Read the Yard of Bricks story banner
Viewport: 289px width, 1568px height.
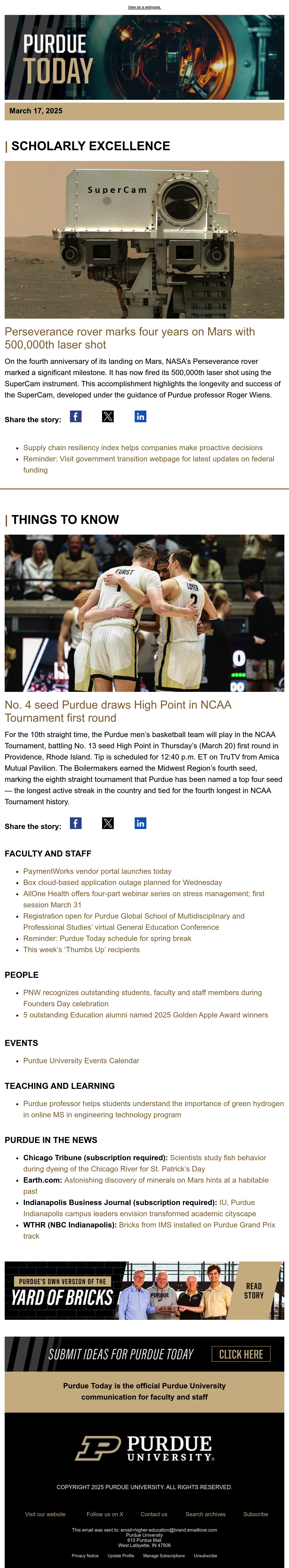pyautogui.click(x=144, y=1290)
